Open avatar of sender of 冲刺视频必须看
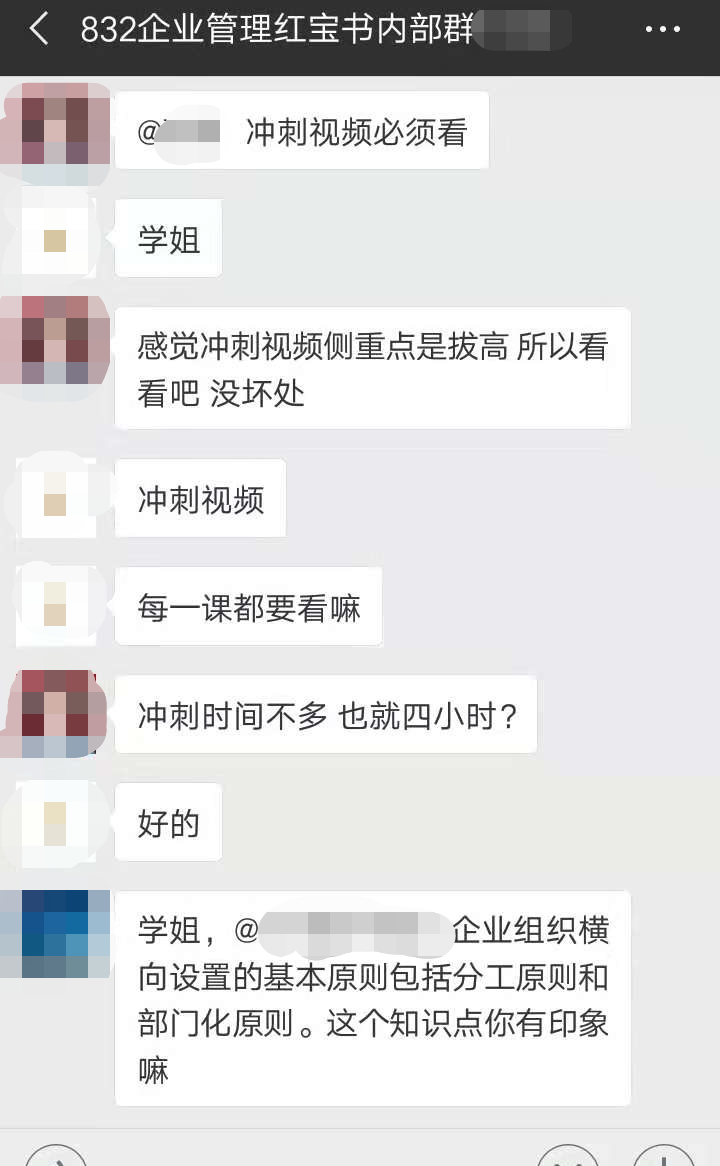This screenshot has height=1166, width=720. (54, 131)
